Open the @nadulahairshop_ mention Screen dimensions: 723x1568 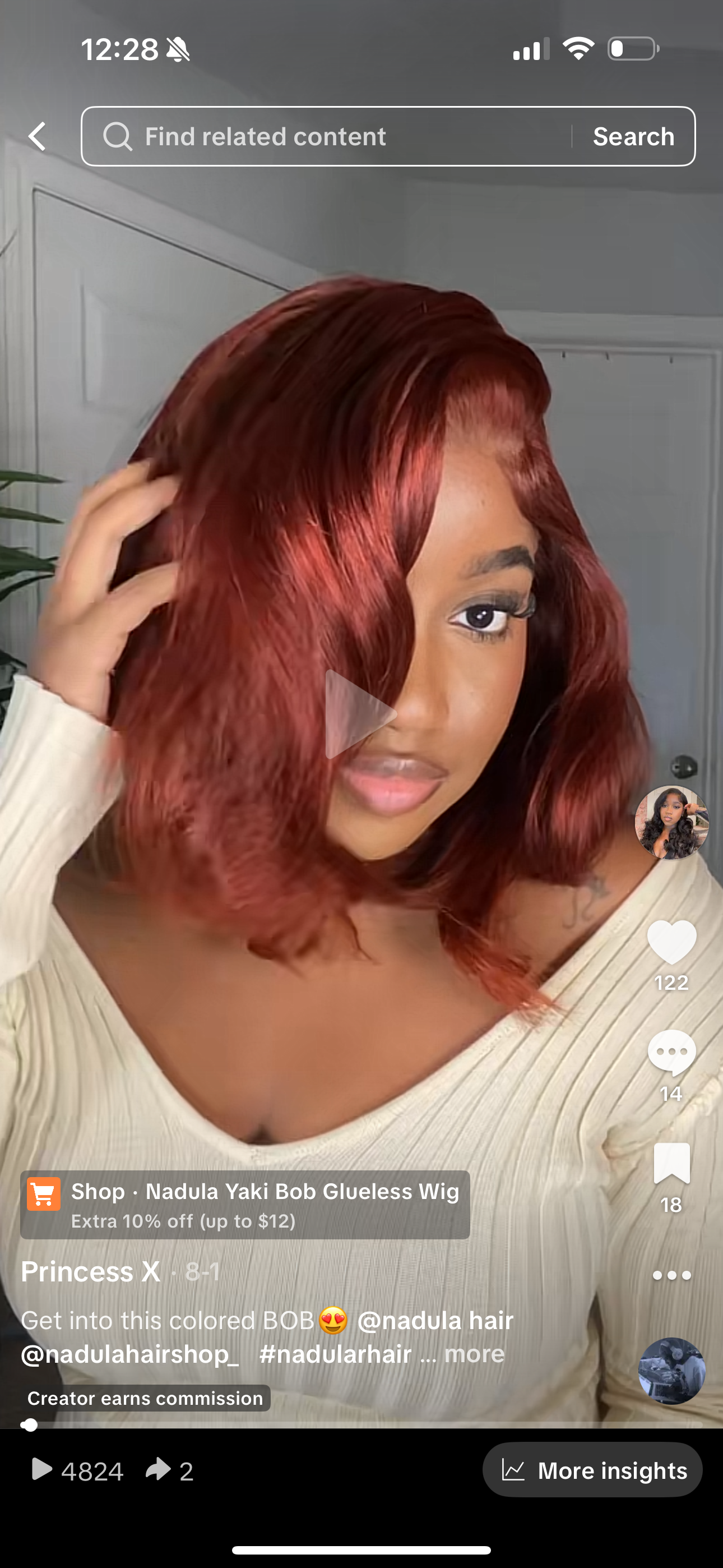pyautogui.click(x=129, y=1354)
